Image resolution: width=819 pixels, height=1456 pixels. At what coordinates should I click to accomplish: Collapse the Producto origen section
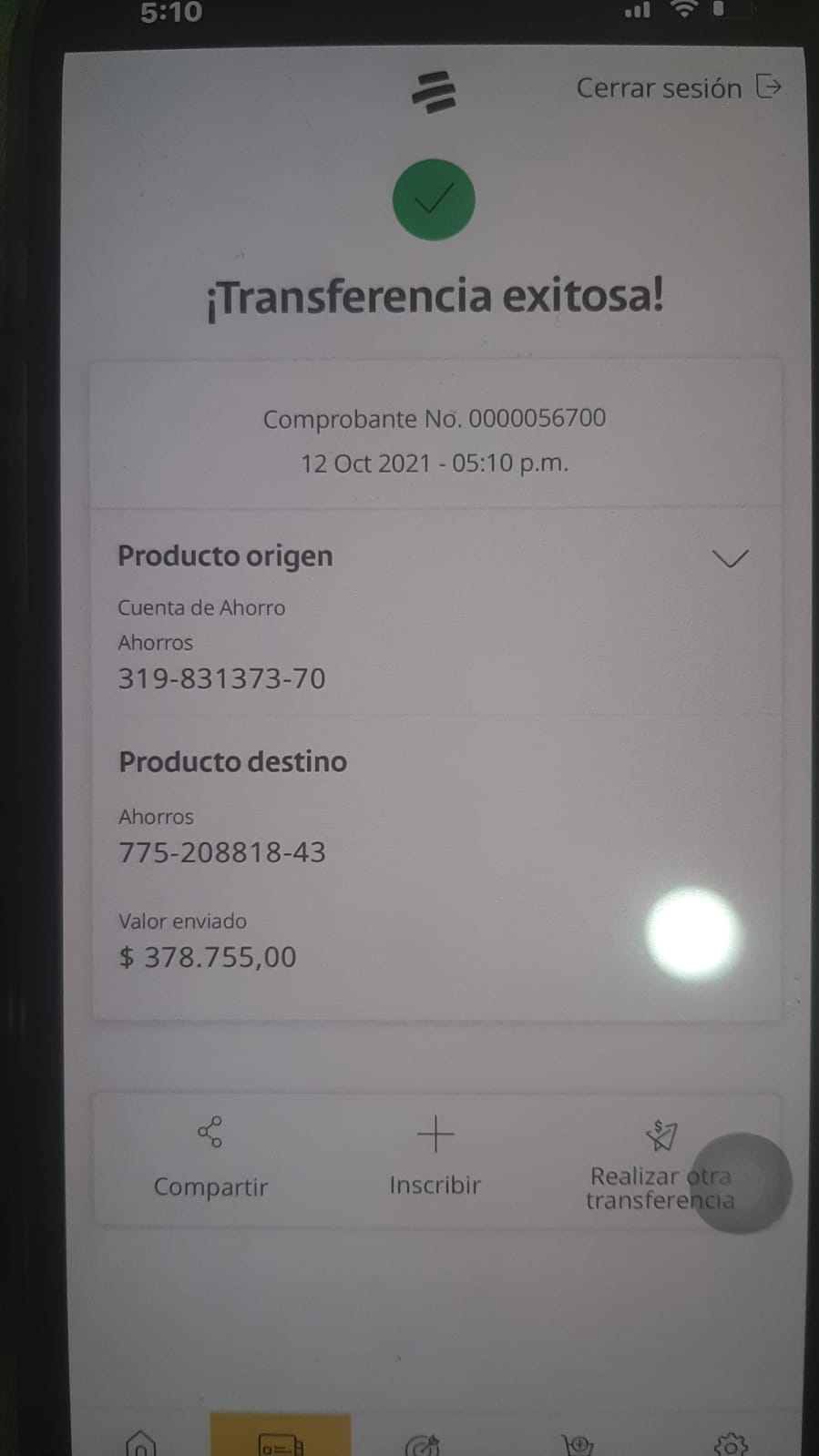[x=730, y=558]
